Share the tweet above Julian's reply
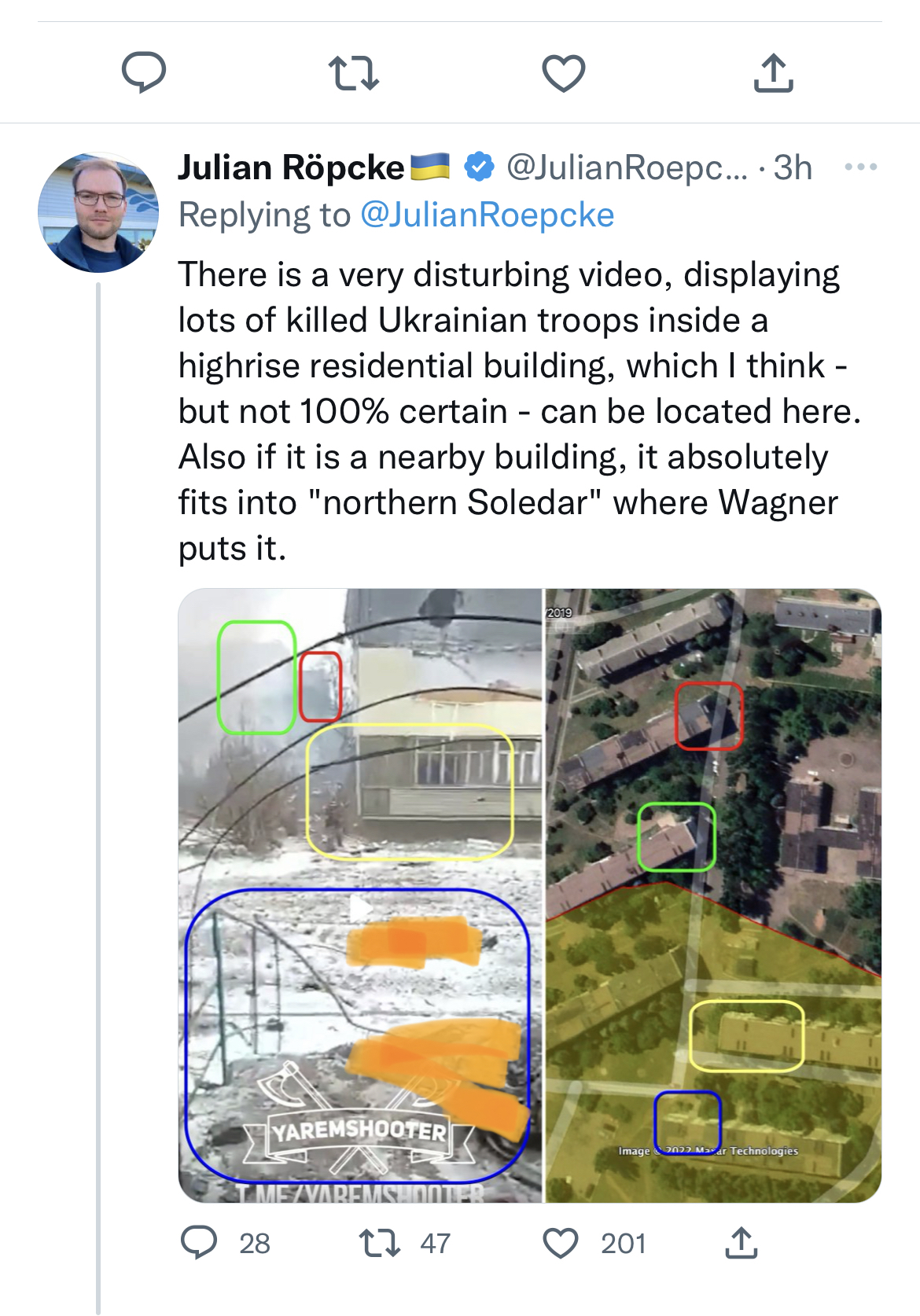The height and width of the screenshot is (1316, 920). tap(773, 73)
